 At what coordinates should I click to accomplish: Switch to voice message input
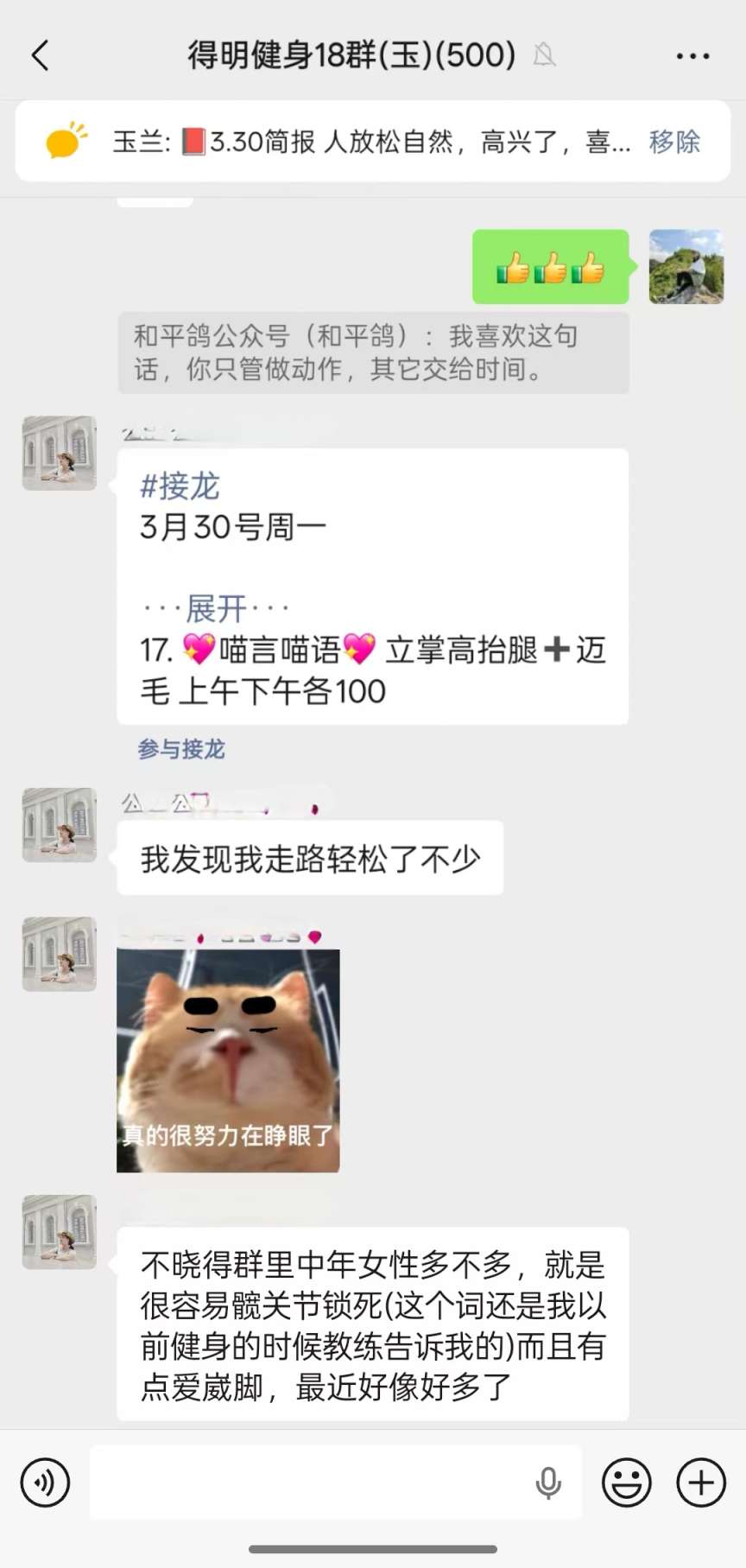(x=45, y=1482)
